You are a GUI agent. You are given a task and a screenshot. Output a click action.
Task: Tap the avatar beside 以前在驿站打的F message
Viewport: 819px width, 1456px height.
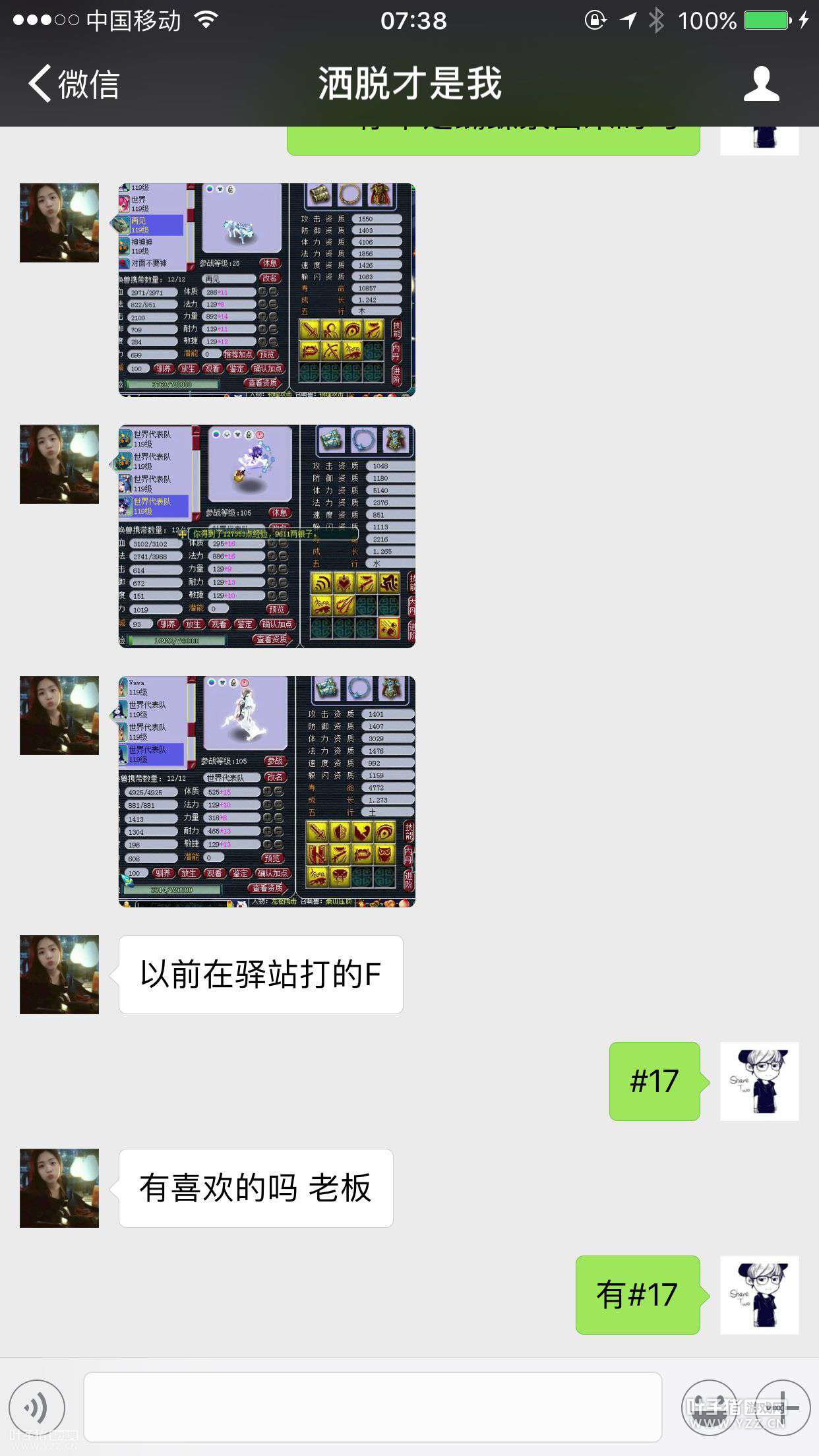click(59, 975)
